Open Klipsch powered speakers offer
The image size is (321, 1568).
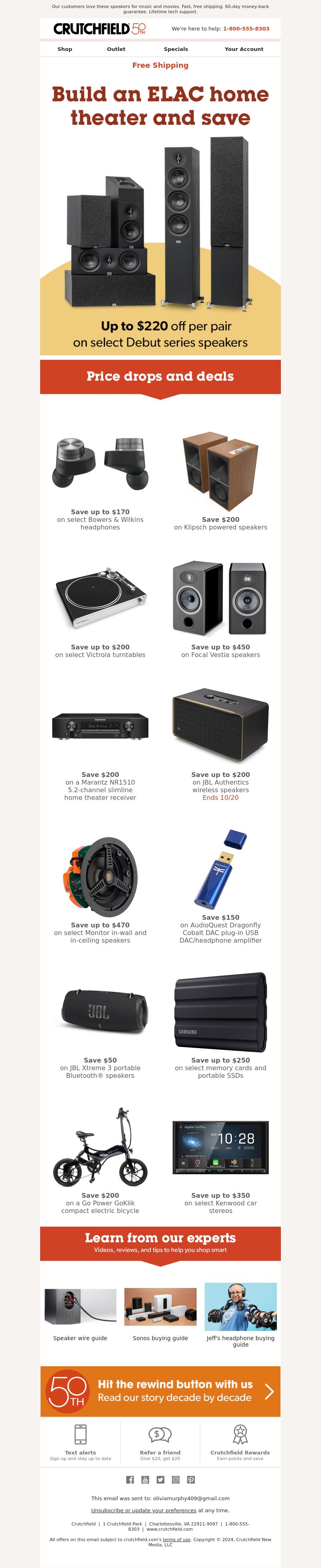pos(221,481)
